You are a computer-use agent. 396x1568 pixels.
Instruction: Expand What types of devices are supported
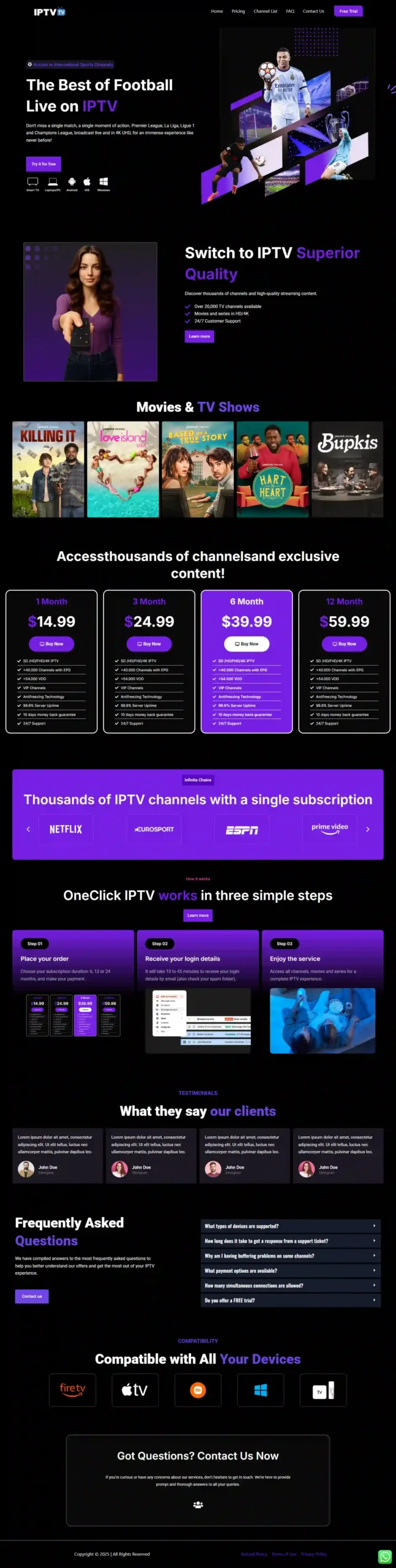pos(290,1226)
